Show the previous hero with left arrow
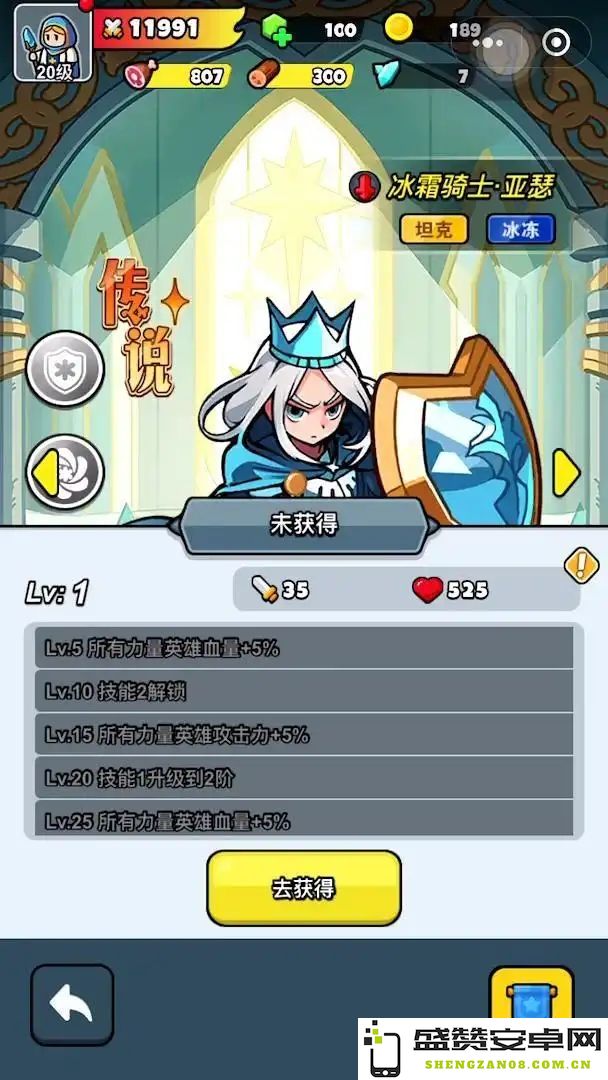 point(44,471)
